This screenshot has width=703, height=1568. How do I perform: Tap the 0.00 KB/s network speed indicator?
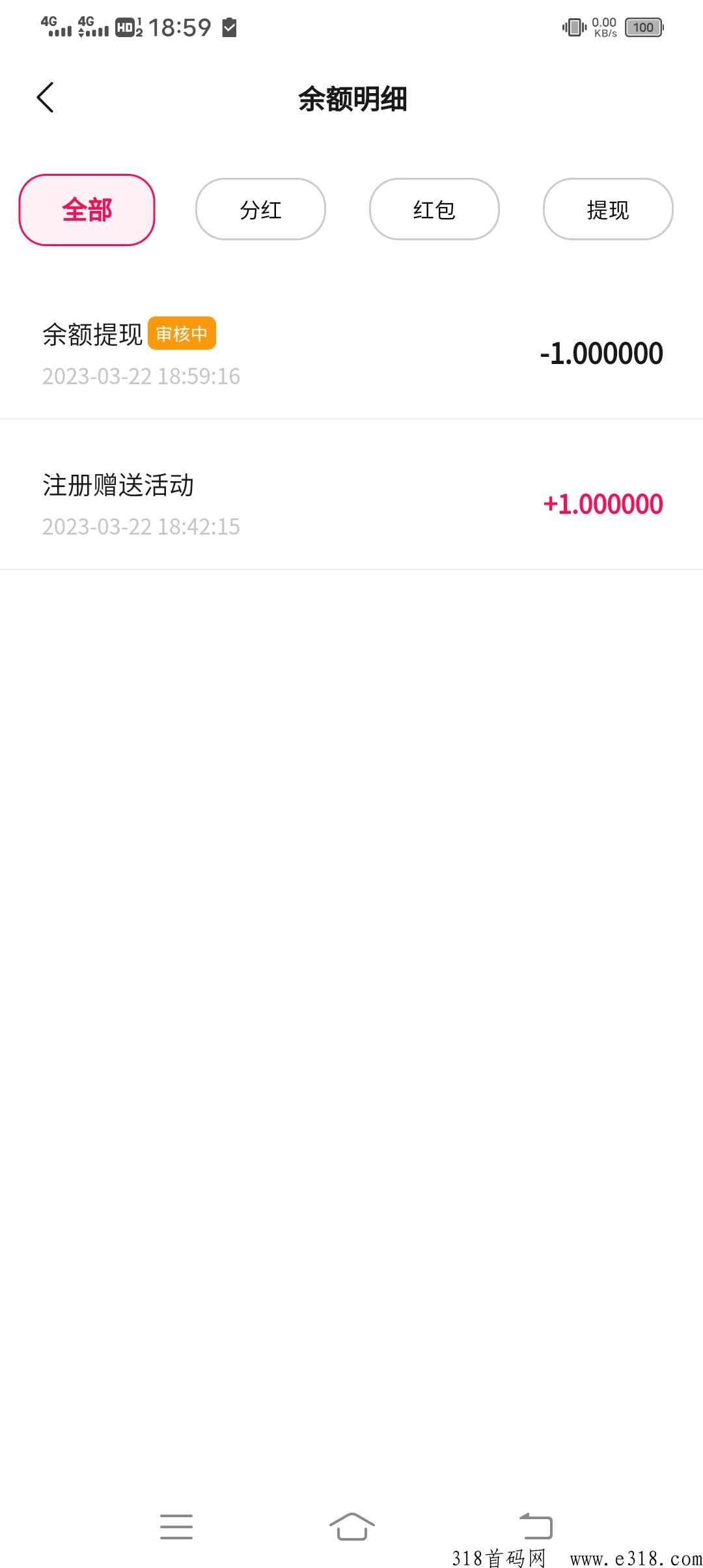603,26
